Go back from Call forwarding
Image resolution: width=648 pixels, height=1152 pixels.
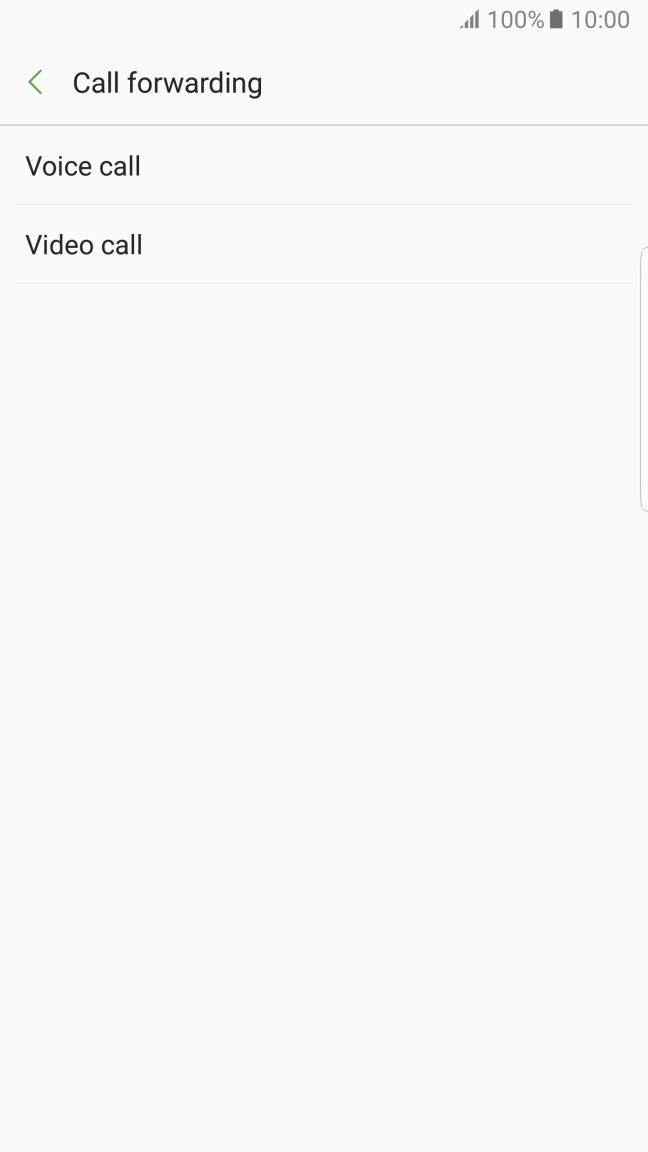[x=35, y=82]
